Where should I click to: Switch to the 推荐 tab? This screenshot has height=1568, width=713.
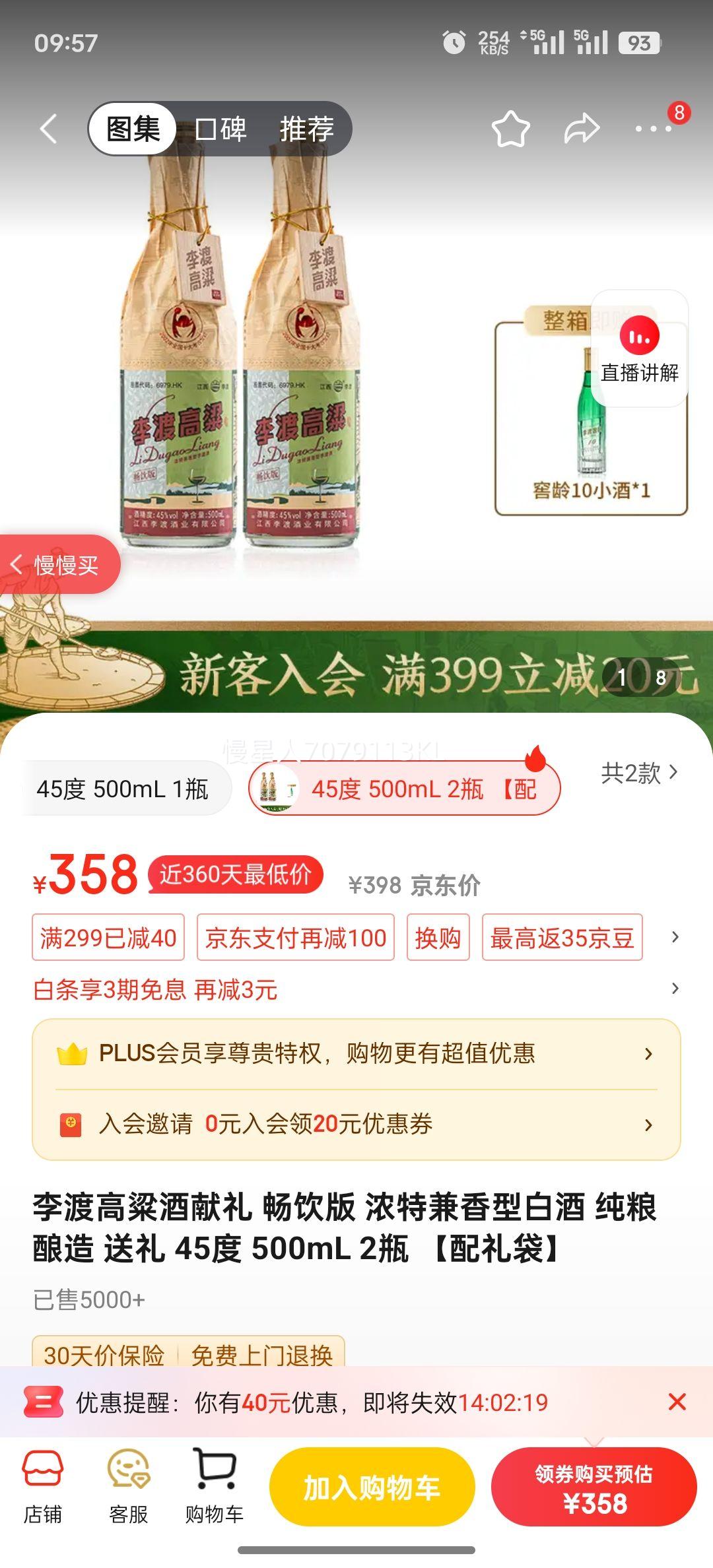(307, 129)
